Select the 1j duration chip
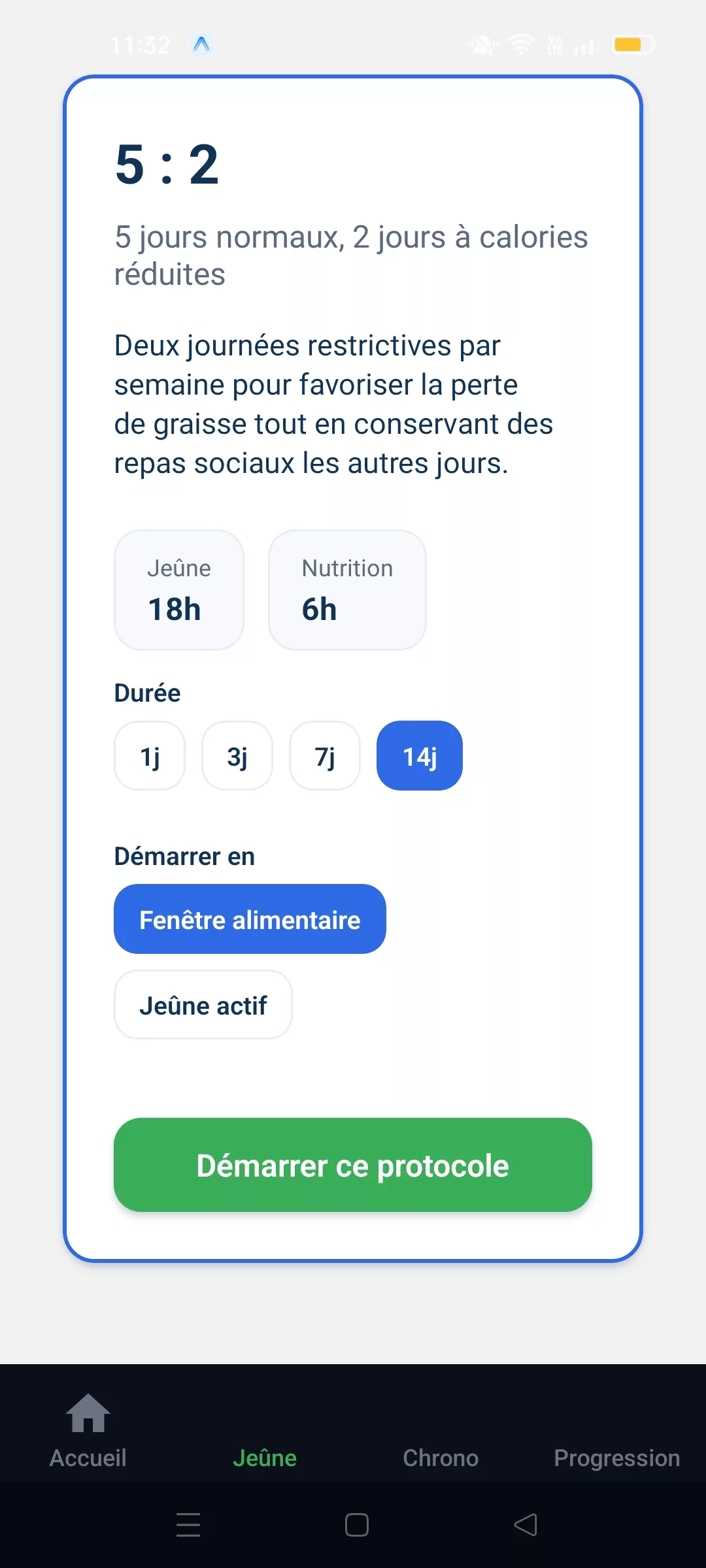This screenshot has height=1568, width=706. pyautogui.click(x=150, y=756)
